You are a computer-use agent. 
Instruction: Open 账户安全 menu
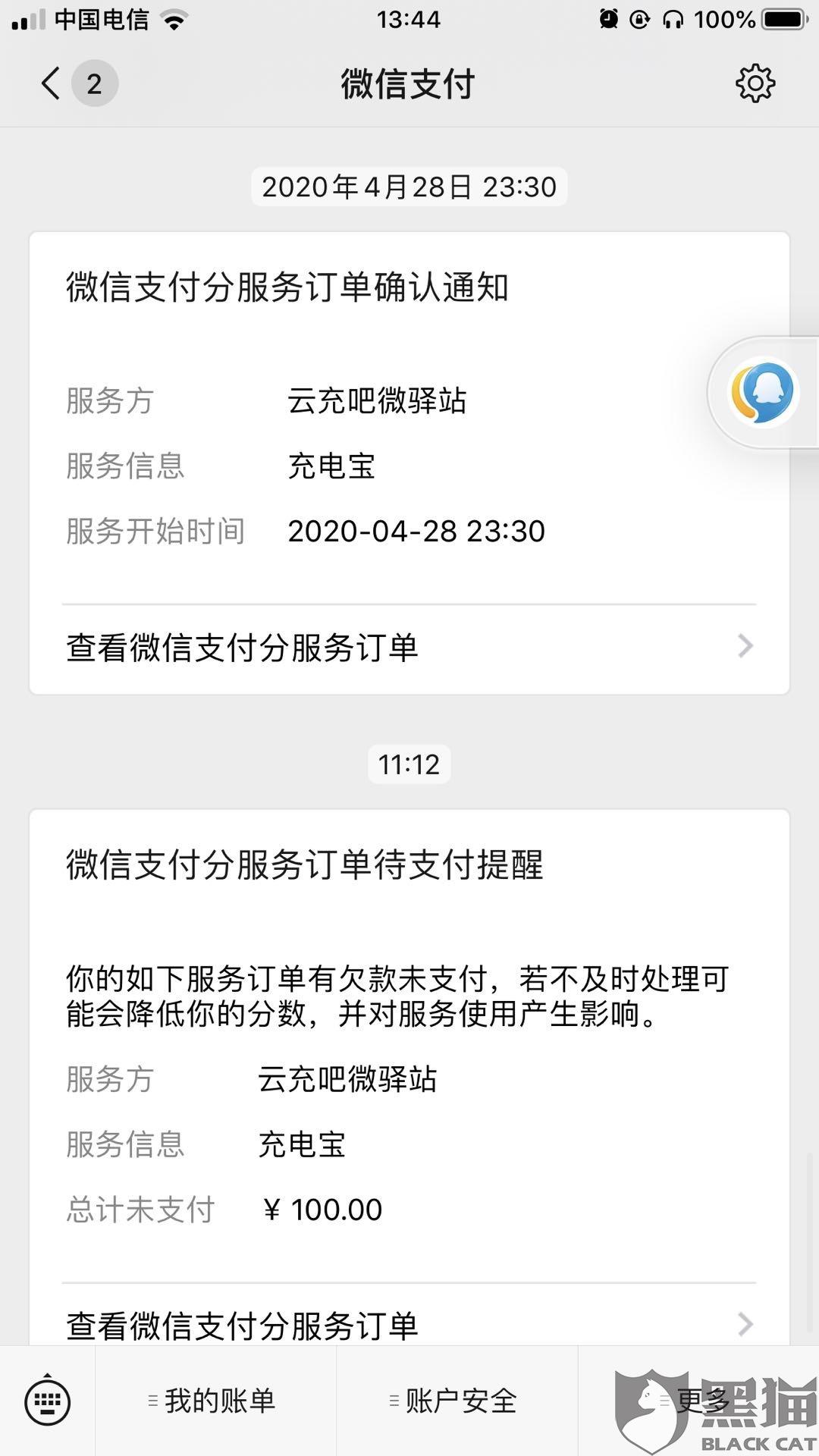coord(457,1401)
